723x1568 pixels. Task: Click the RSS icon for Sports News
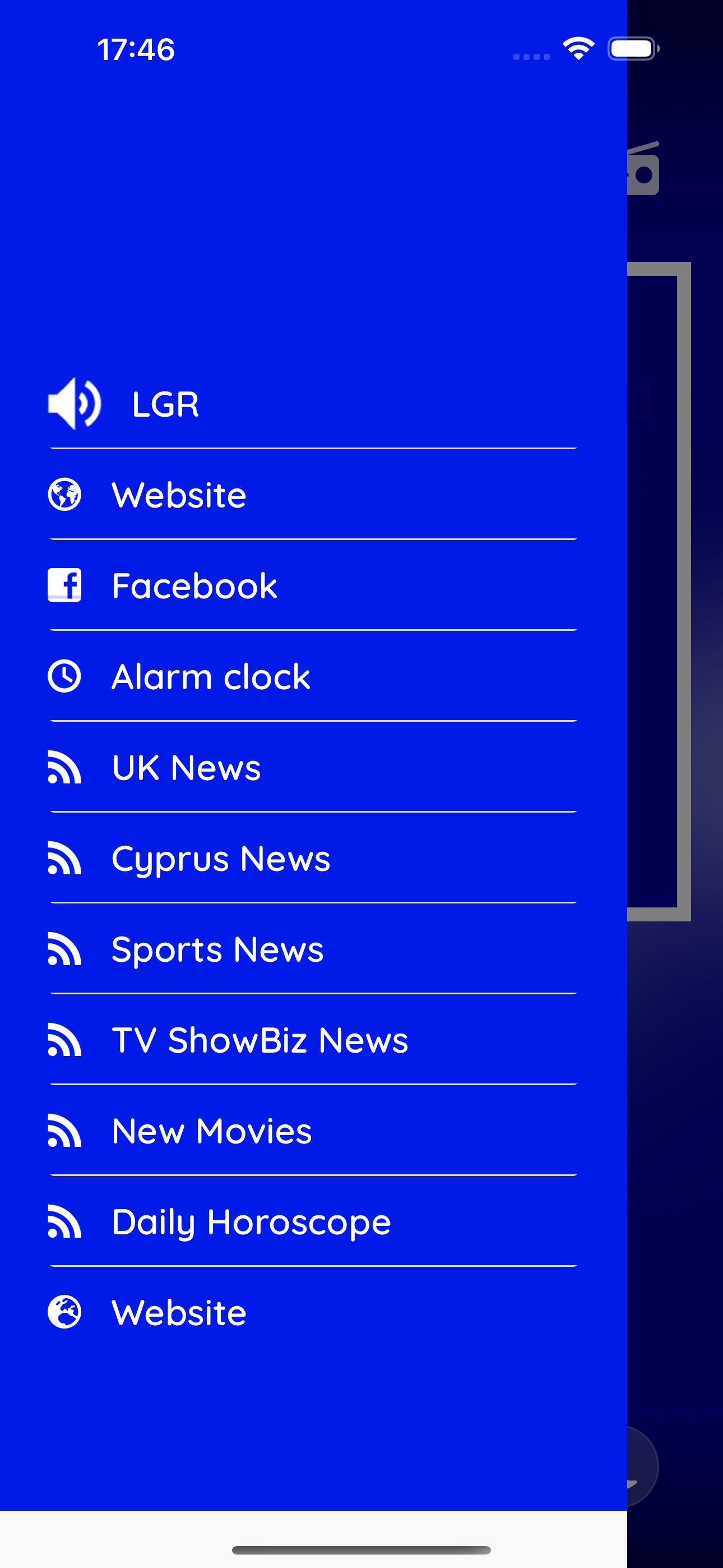click(x=64, y=948)
